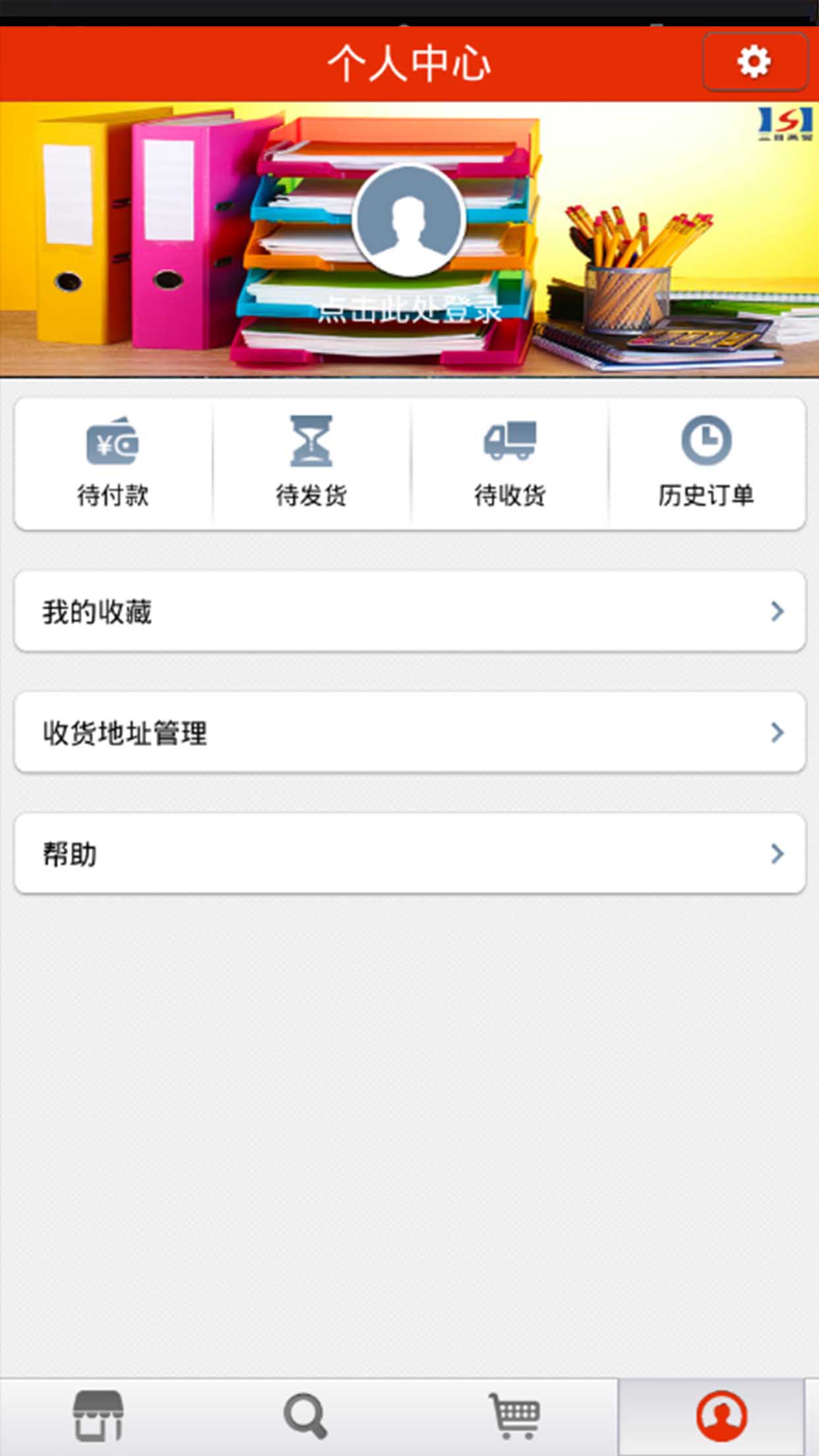Tap the 点击此处登录 login link

click(x=409, y=309)
